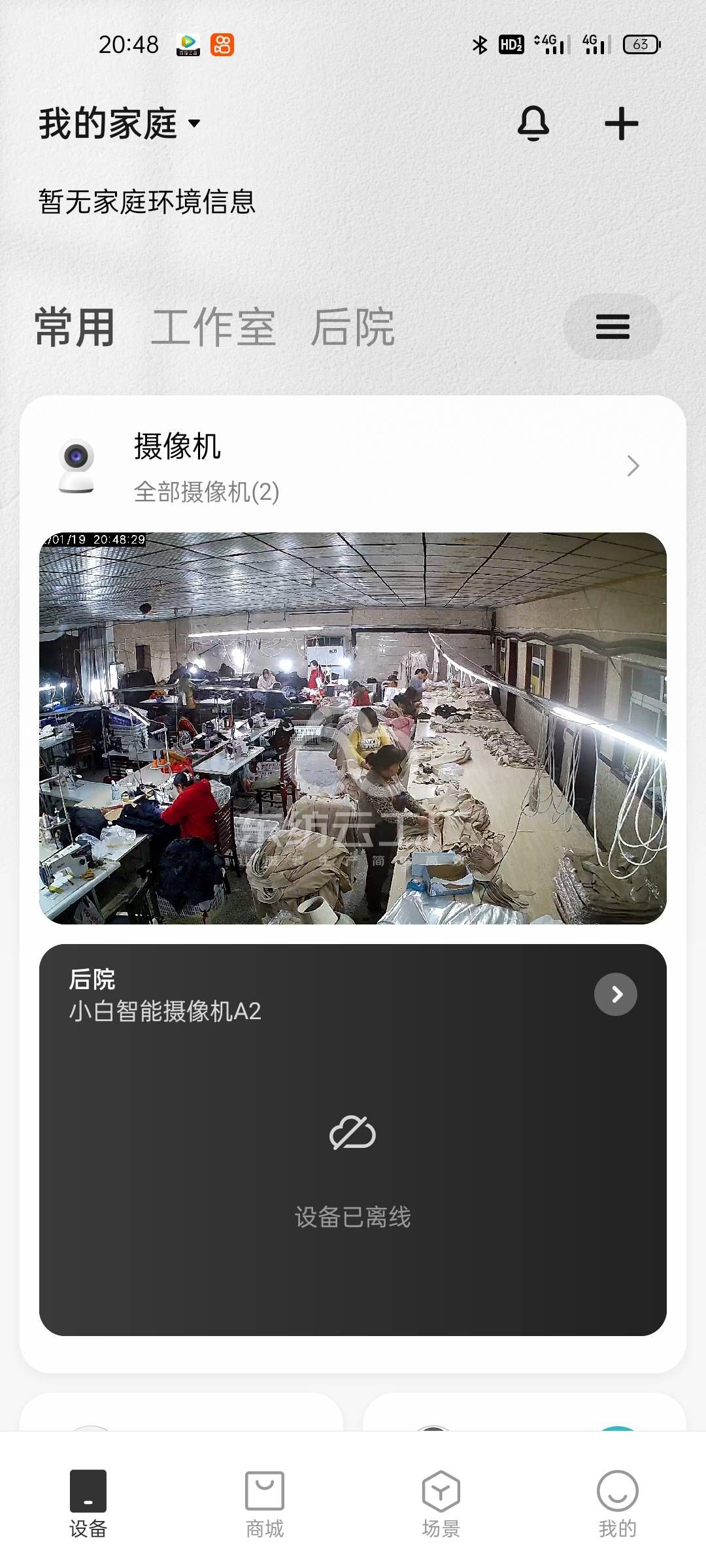Tap the arrow on 后院 camera card
The image size is (706, 1568).
tap(616, 994)
